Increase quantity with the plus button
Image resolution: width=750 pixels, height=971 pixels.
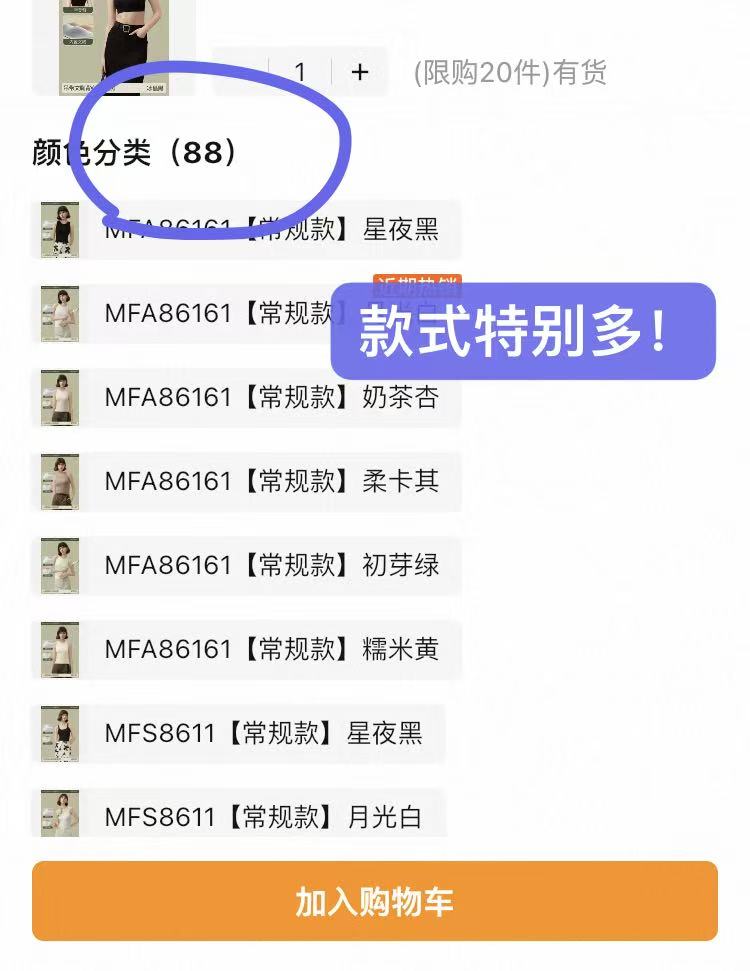click(360, 72)
